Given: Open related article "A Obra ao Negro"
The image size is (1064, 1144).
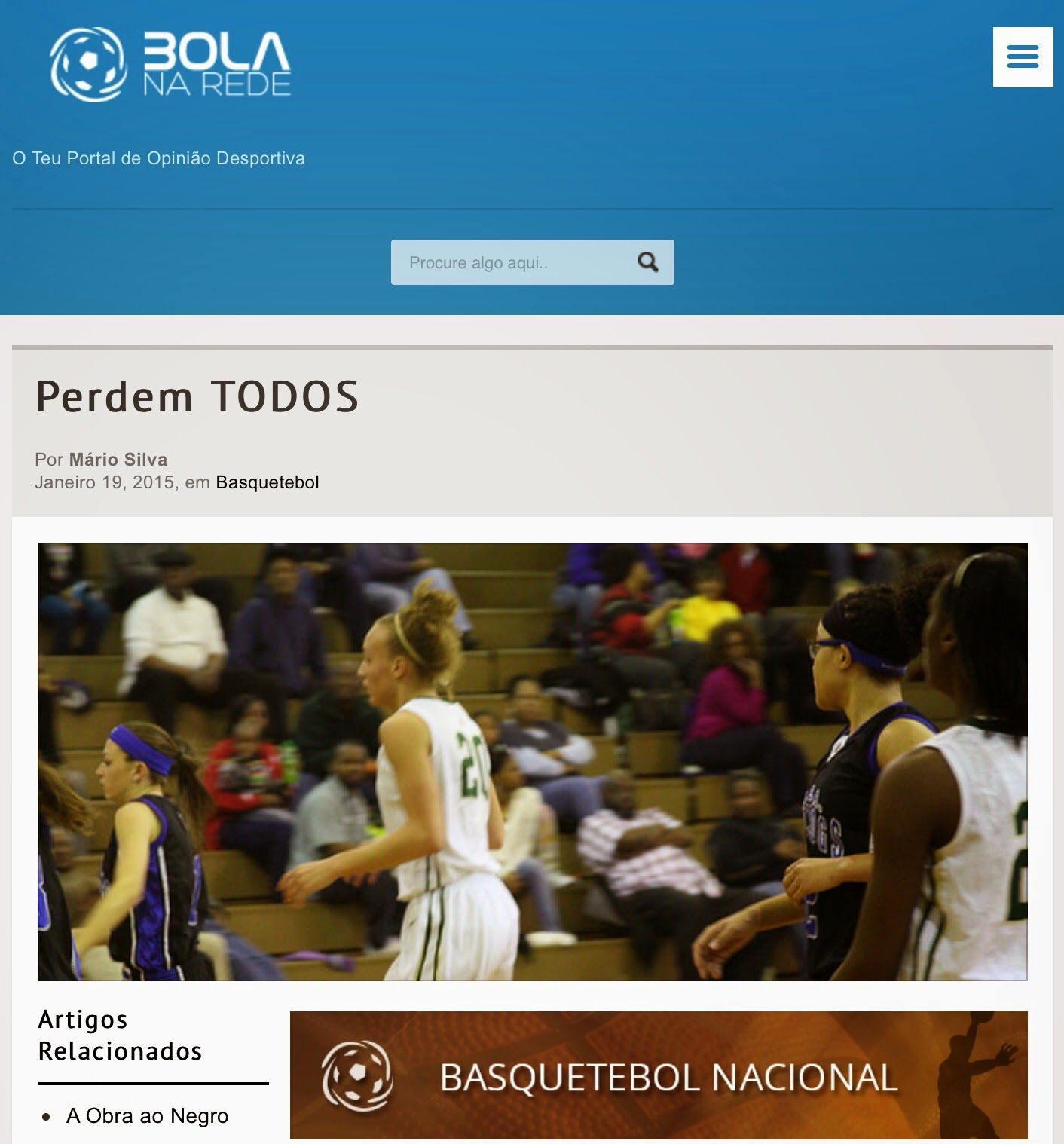Looking at the screenshot, I should 147,1115.
